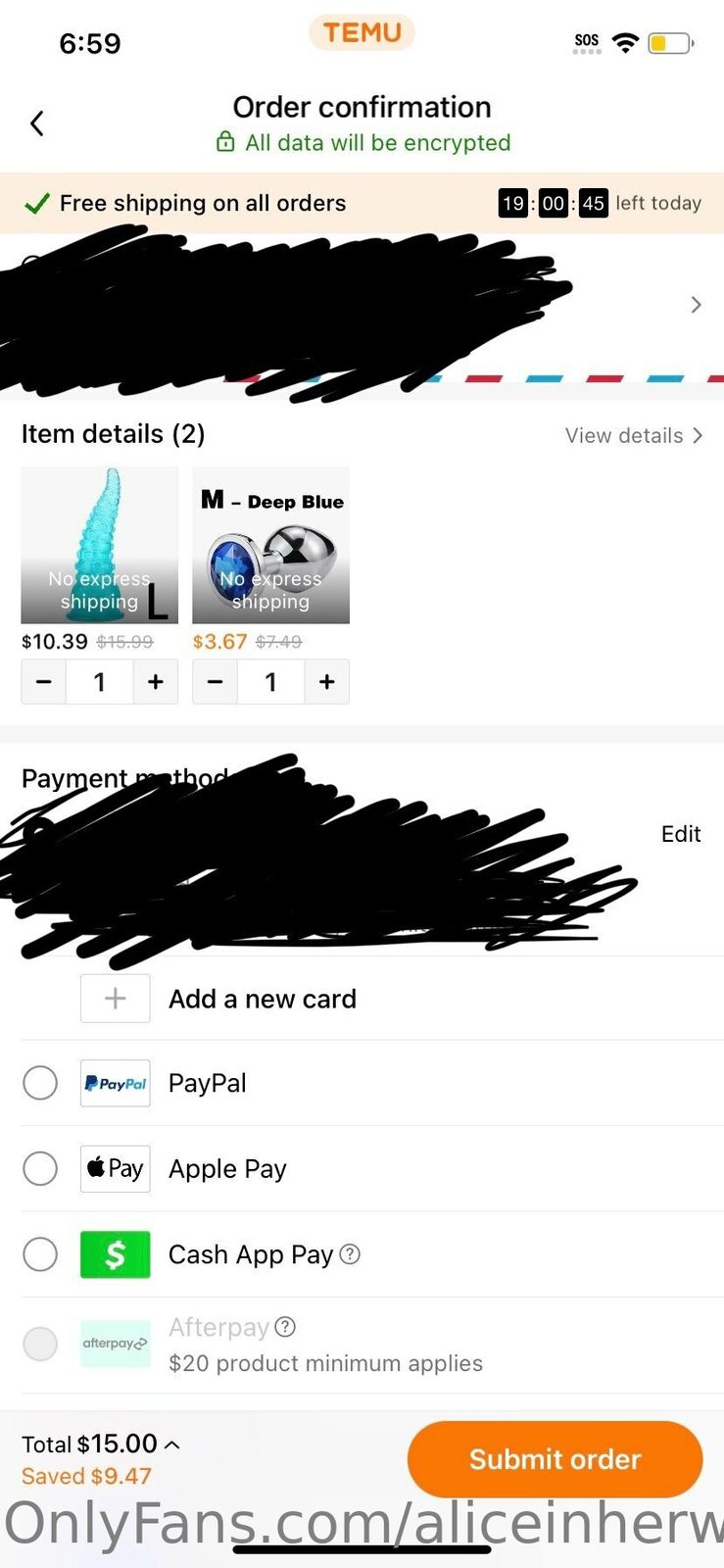Screen dimensions: 724x1568
Task: Open the shipping address chevron
Action: pos(696,305)
